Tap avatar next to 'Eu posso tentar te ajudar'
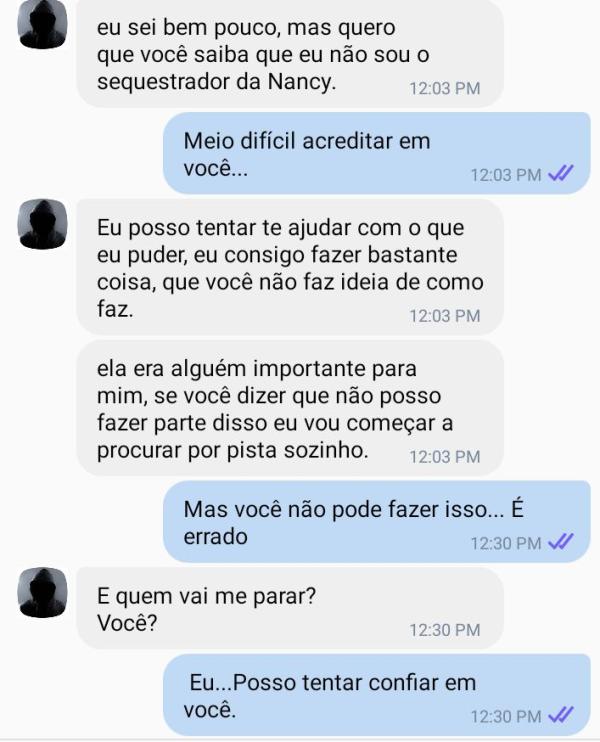The image size is (600, 742). coord(43,224)
